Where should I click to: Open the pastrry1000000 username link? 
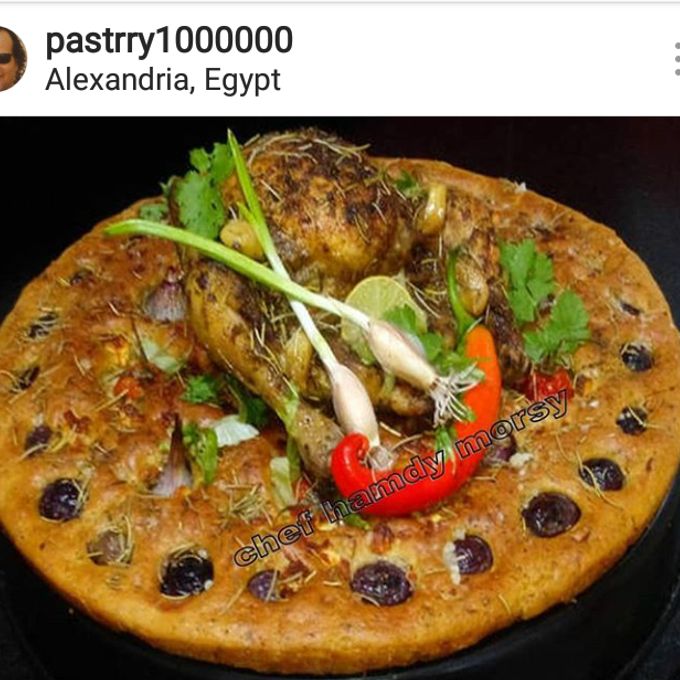[169, 41]
